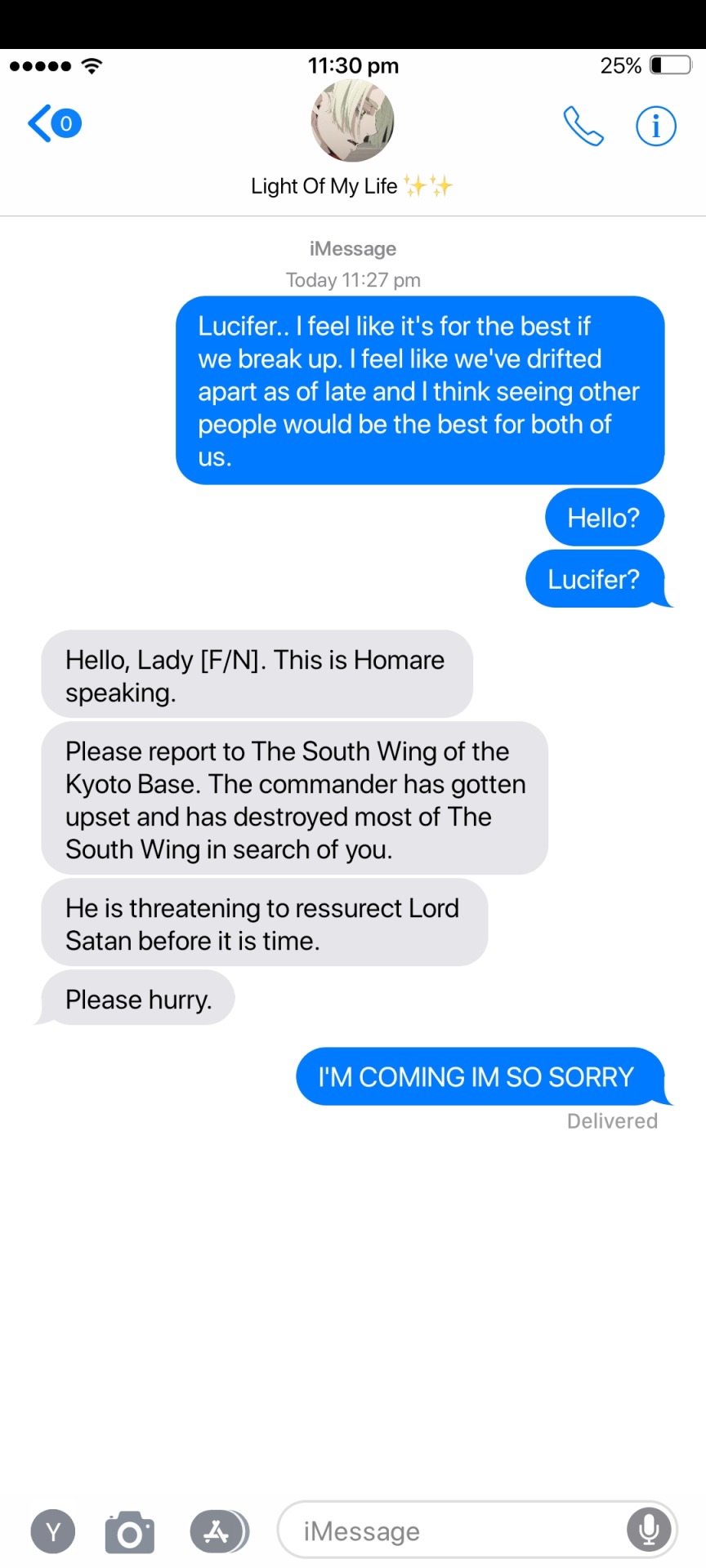
Task: Call Light Of My Life contact
Action: pos(583,127)
